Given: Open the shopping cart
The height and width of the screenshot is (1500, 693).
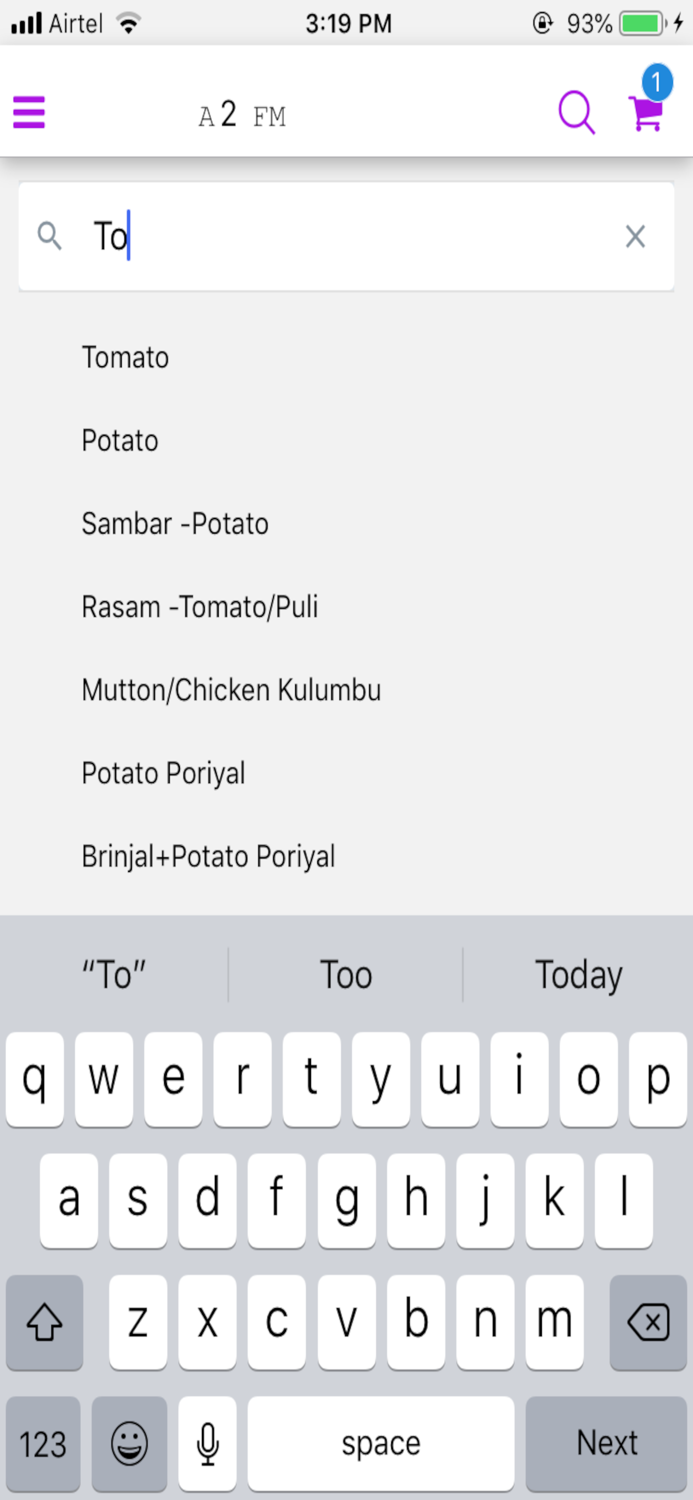Looking at the screenshot, I should coord(646,111).
